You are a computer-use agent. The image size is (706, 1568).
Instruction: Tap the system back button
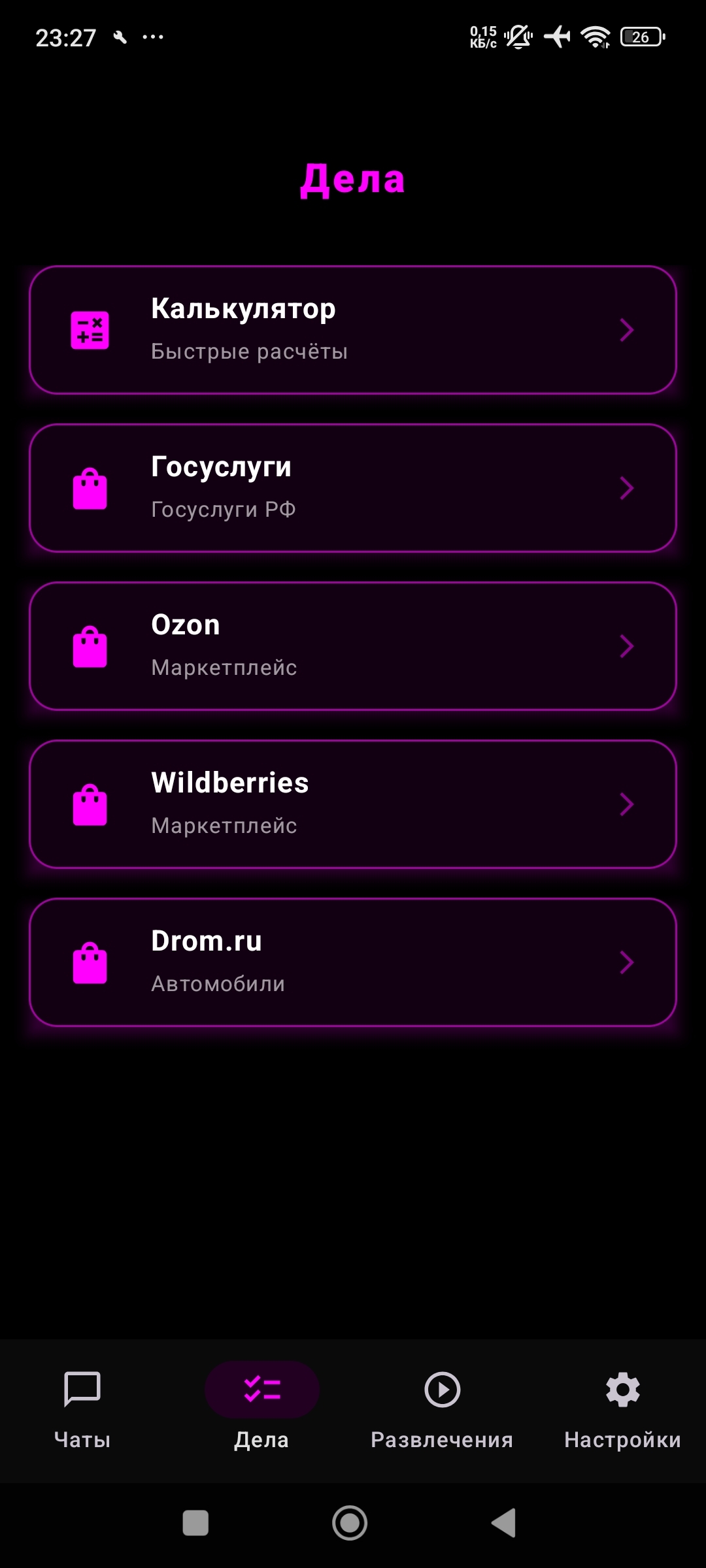point(504,1523)
